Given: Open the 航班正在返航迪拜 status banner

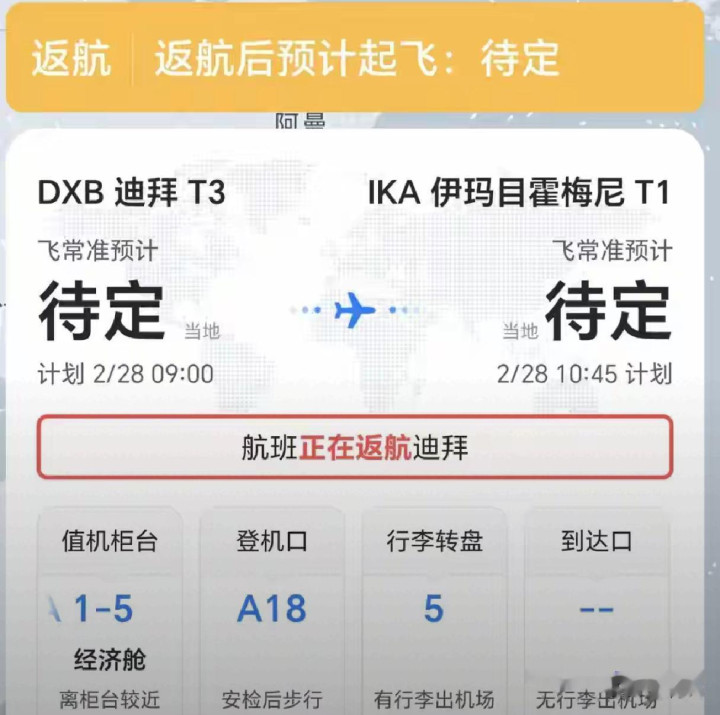Looking at the screenshot, I should click(355, 447).
